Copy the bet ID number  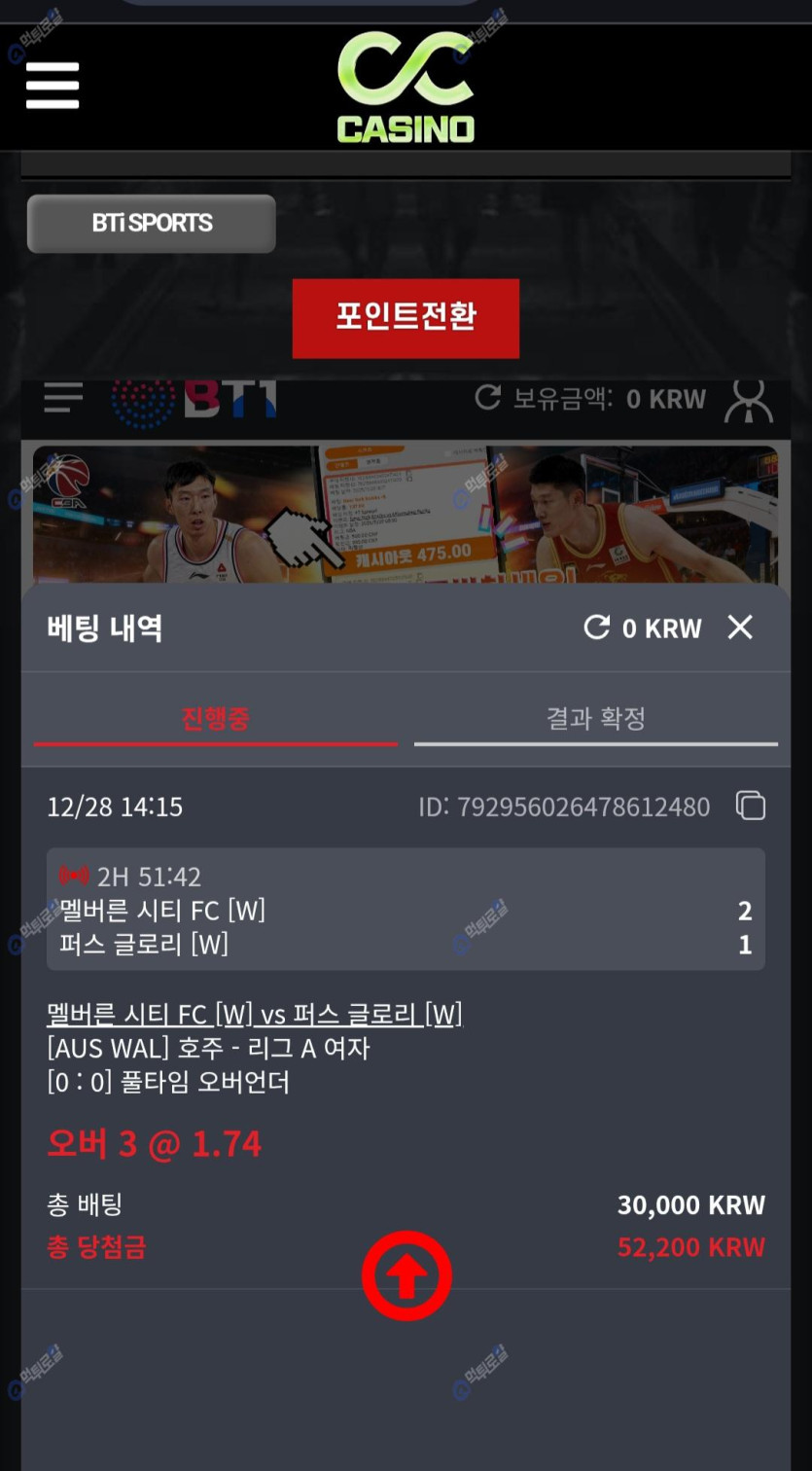pos(750,806)
